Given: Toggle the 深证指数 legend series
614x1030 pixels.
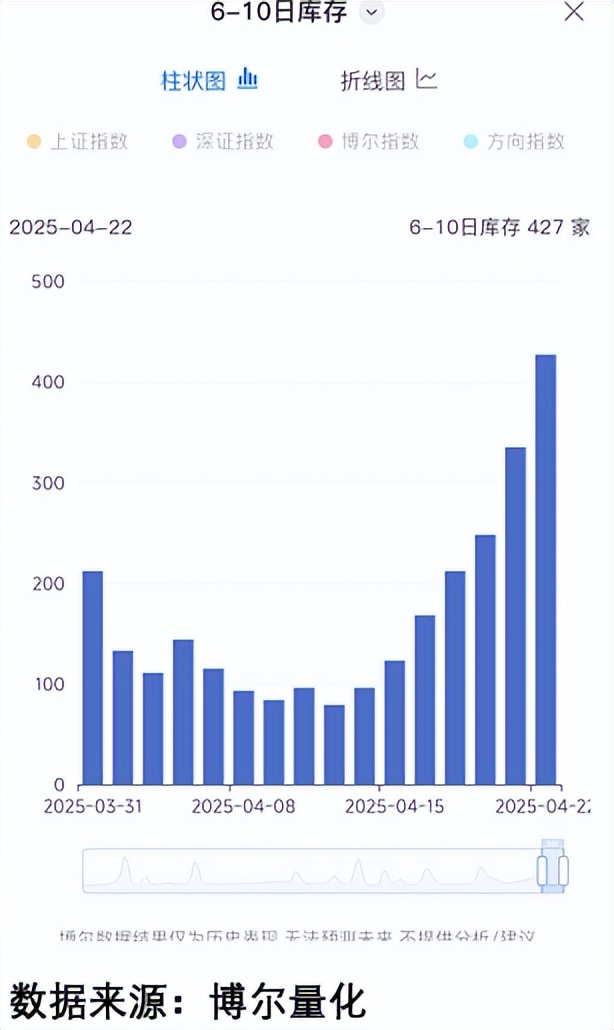Looking at the screenshot, I should pos(223,141).
